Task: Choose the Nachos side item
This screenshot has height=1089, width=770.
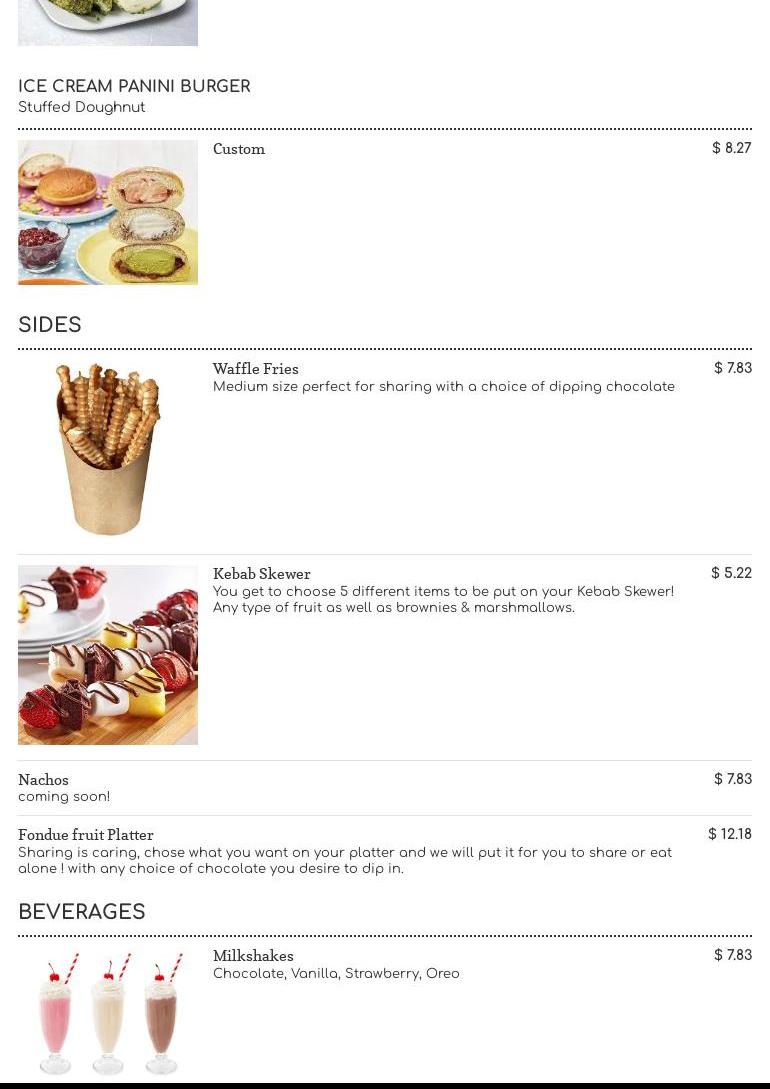Action: 44,780
